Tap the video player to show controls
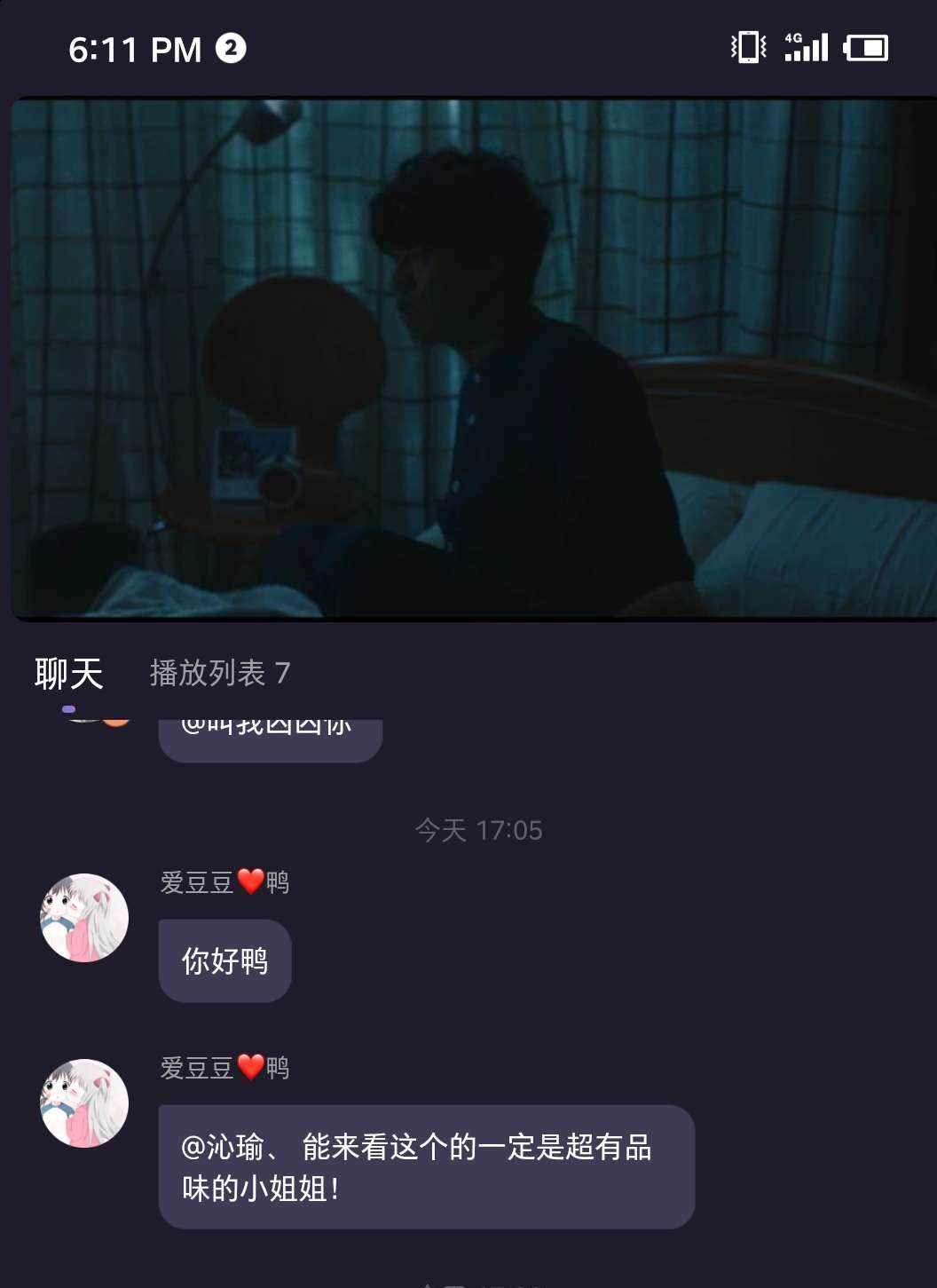The height and width of the screenshot is (1288, 937). coord(474,359)
